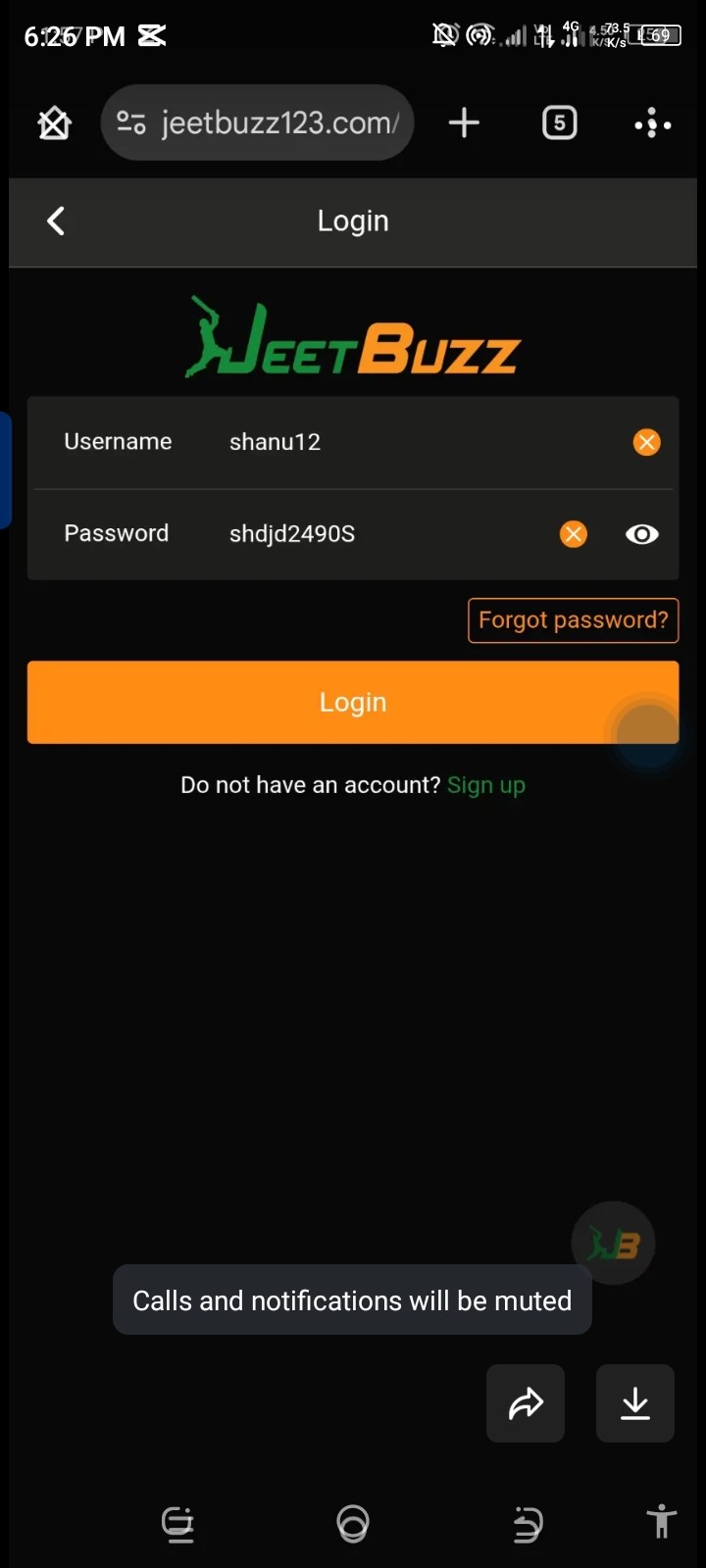Open recent apps from navigation bar

click(x=178, y=1524)
